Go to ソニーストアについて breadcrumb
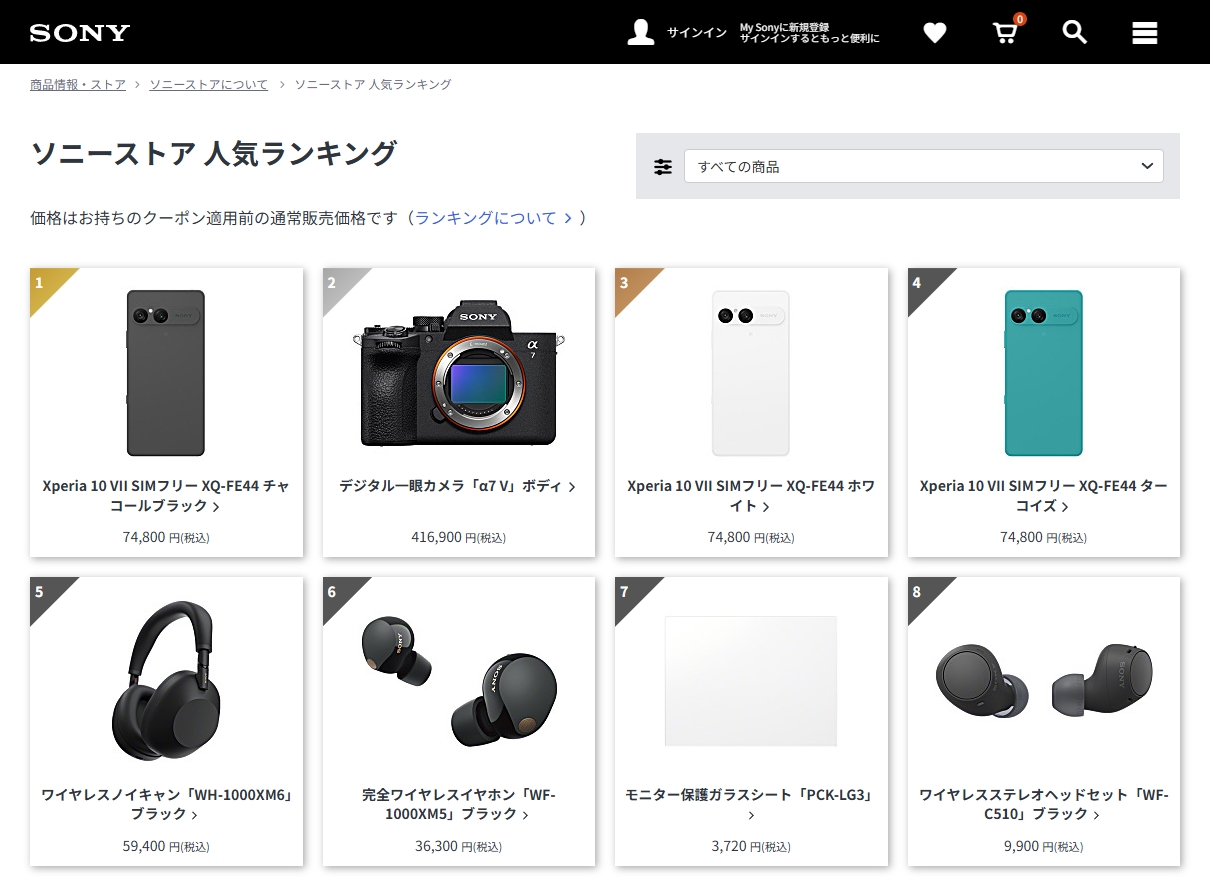1210x877 pixels. click(209, 85)
